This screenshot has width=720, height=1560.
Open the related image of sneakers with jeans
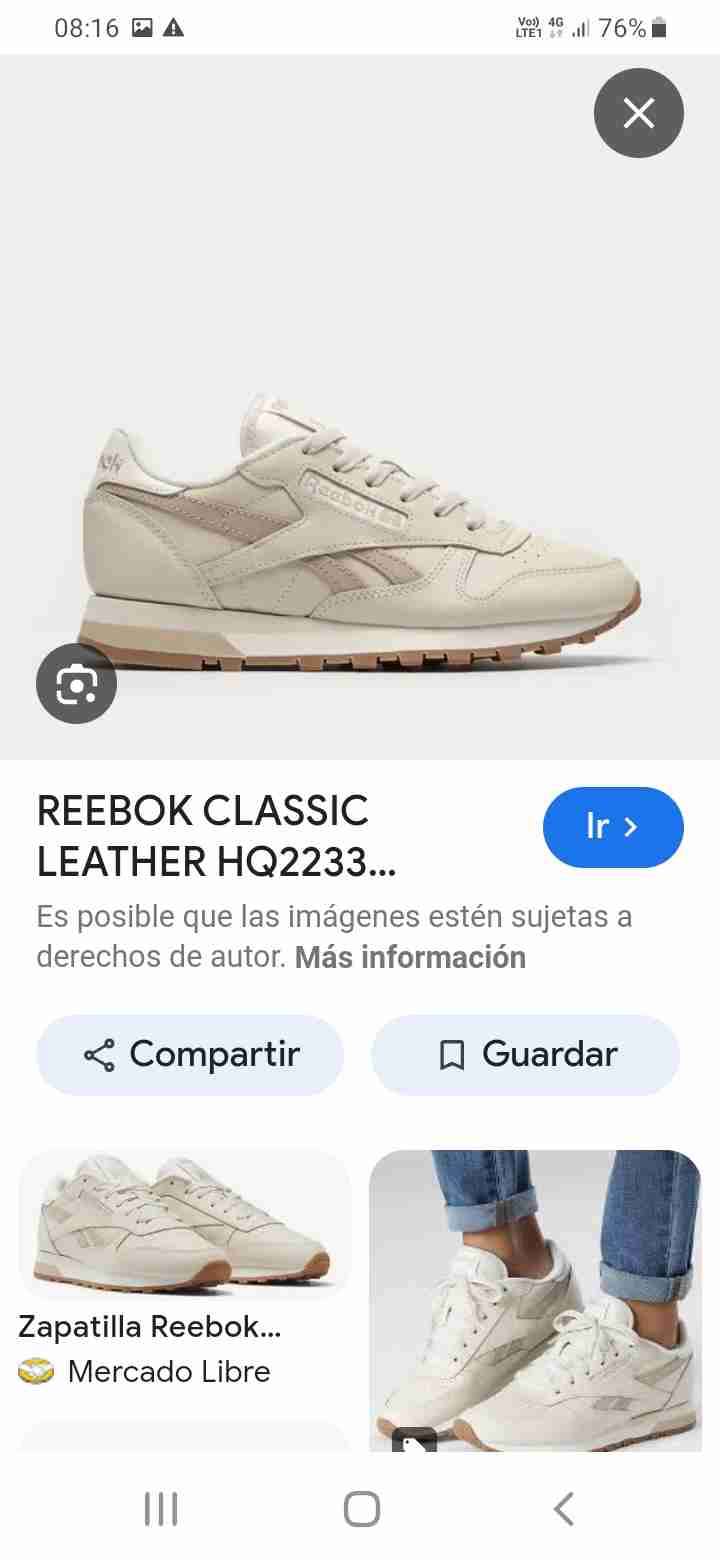[x=535, y=1300]
